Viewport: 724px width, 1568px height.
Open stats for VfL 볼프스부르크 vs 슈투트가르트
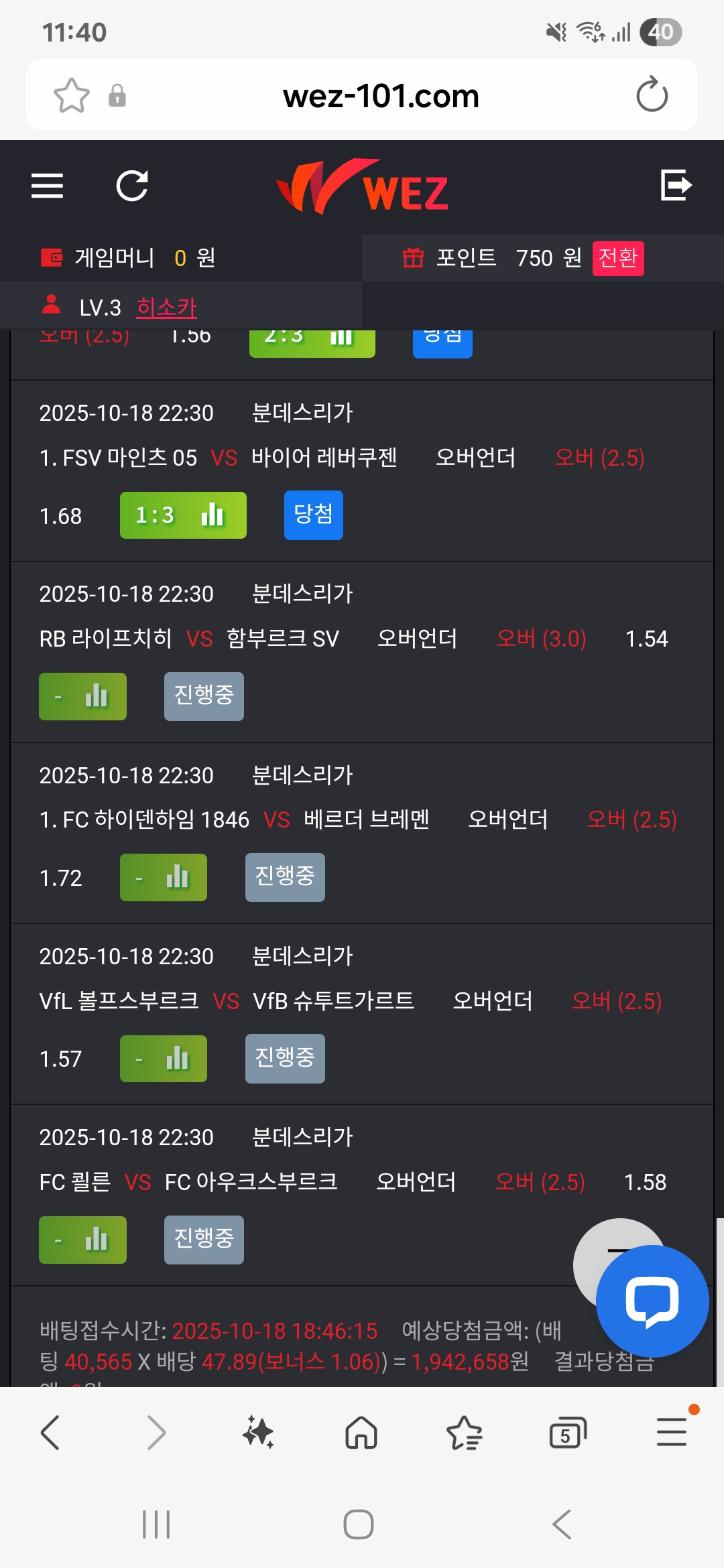[x=163, y=1059]
